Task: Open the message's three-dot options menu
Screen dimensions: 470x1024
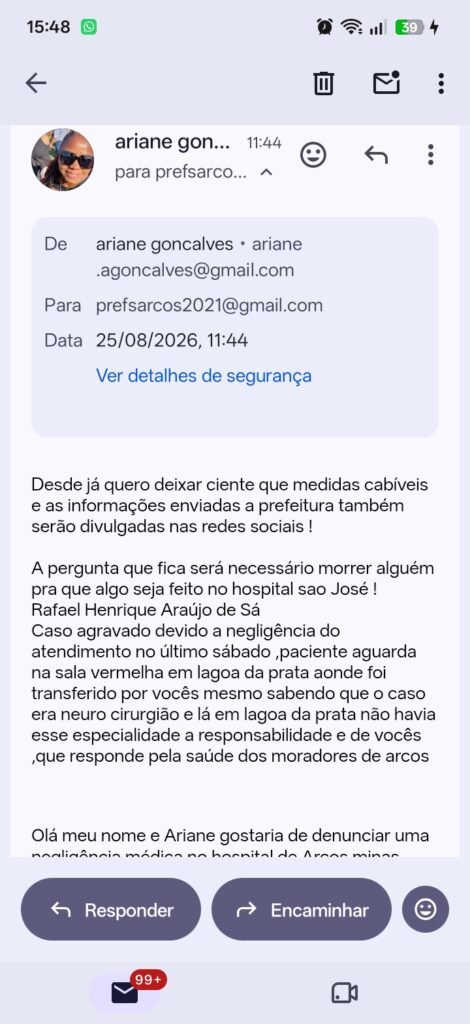Action: point(430,155)
